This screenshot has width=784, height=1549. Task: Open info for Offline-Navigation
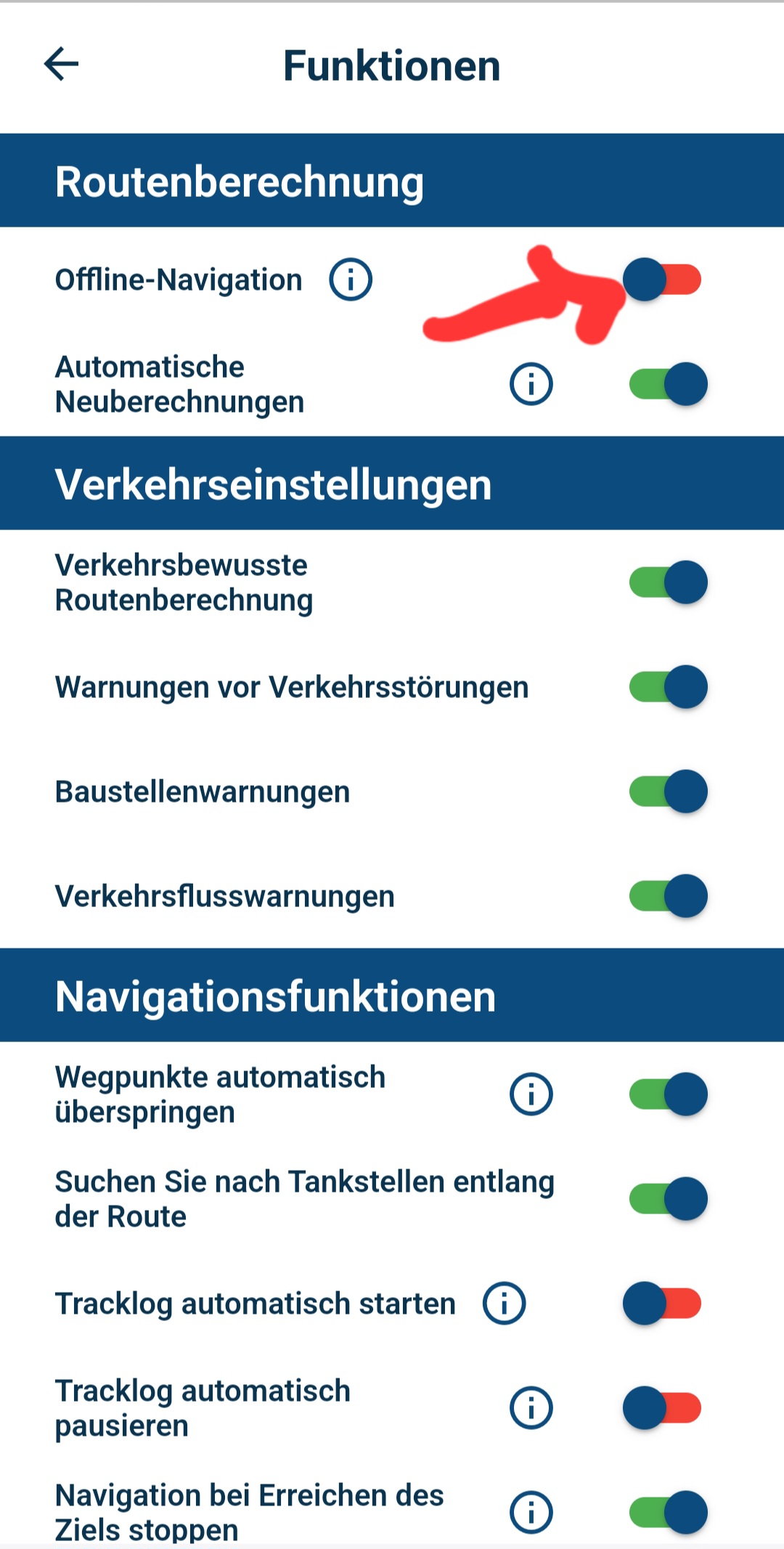(351, 280)
